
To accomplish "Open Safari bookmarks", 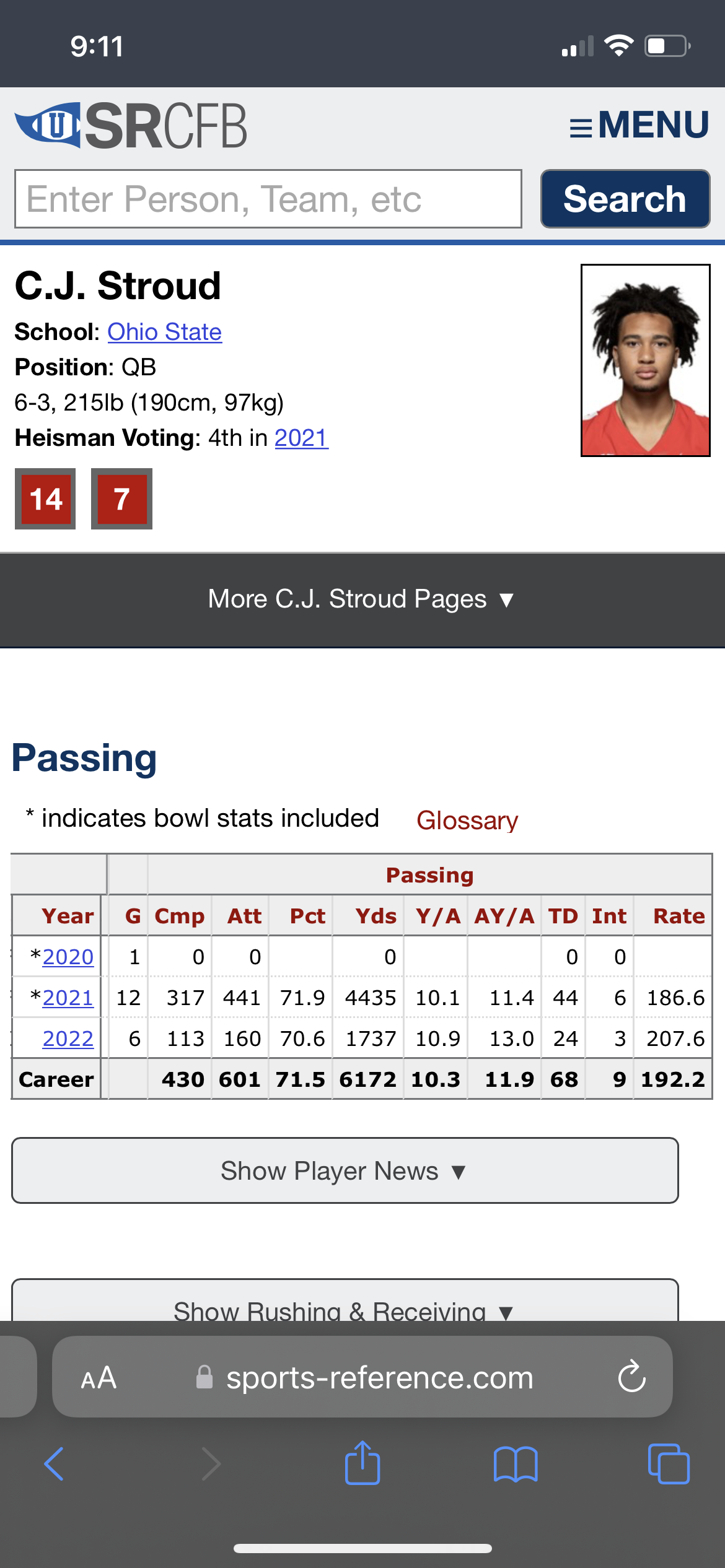I will (x=516, y=1464).
